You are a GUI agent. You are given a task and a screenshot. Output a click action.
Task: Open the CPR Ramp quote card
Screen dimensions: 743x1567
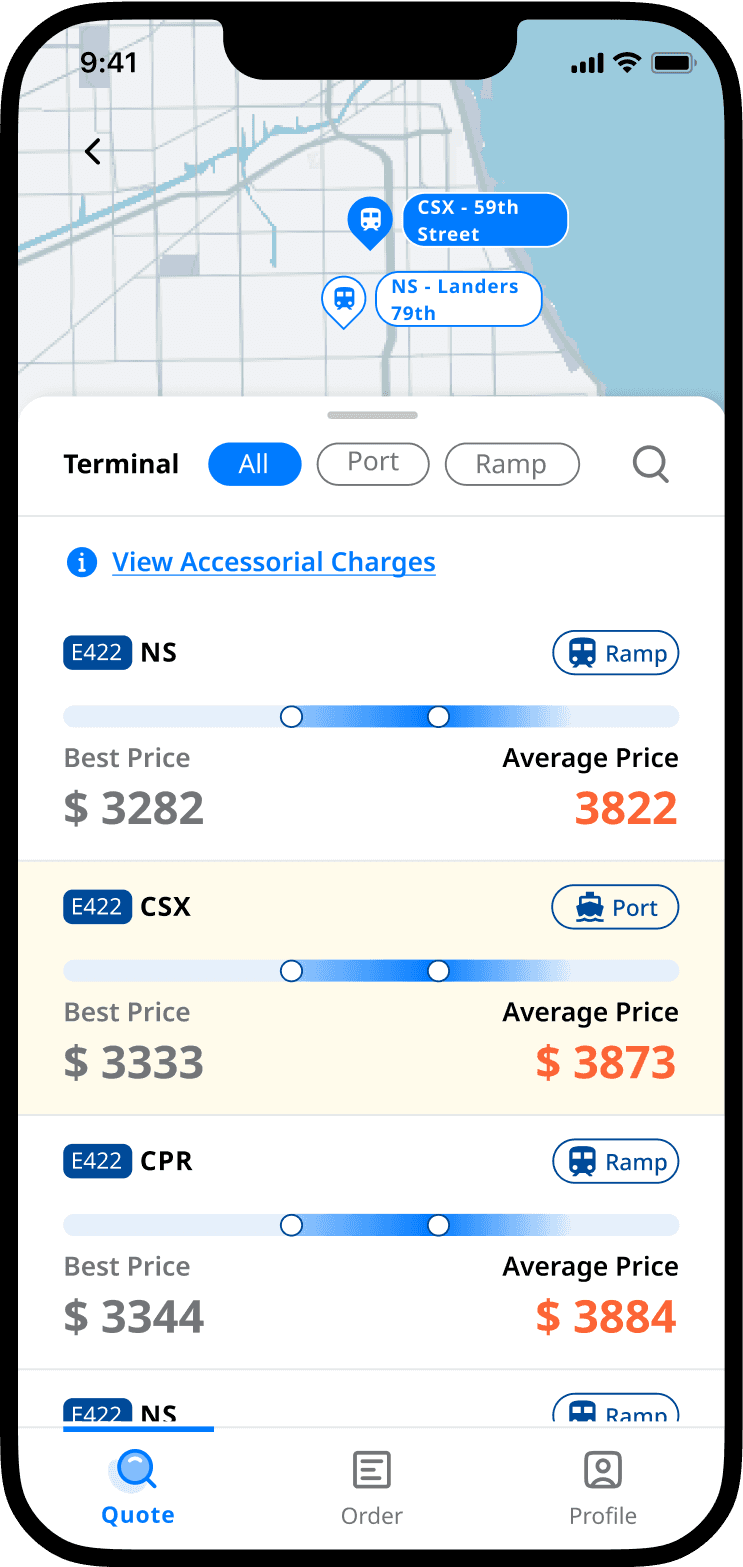(371, 1242)
